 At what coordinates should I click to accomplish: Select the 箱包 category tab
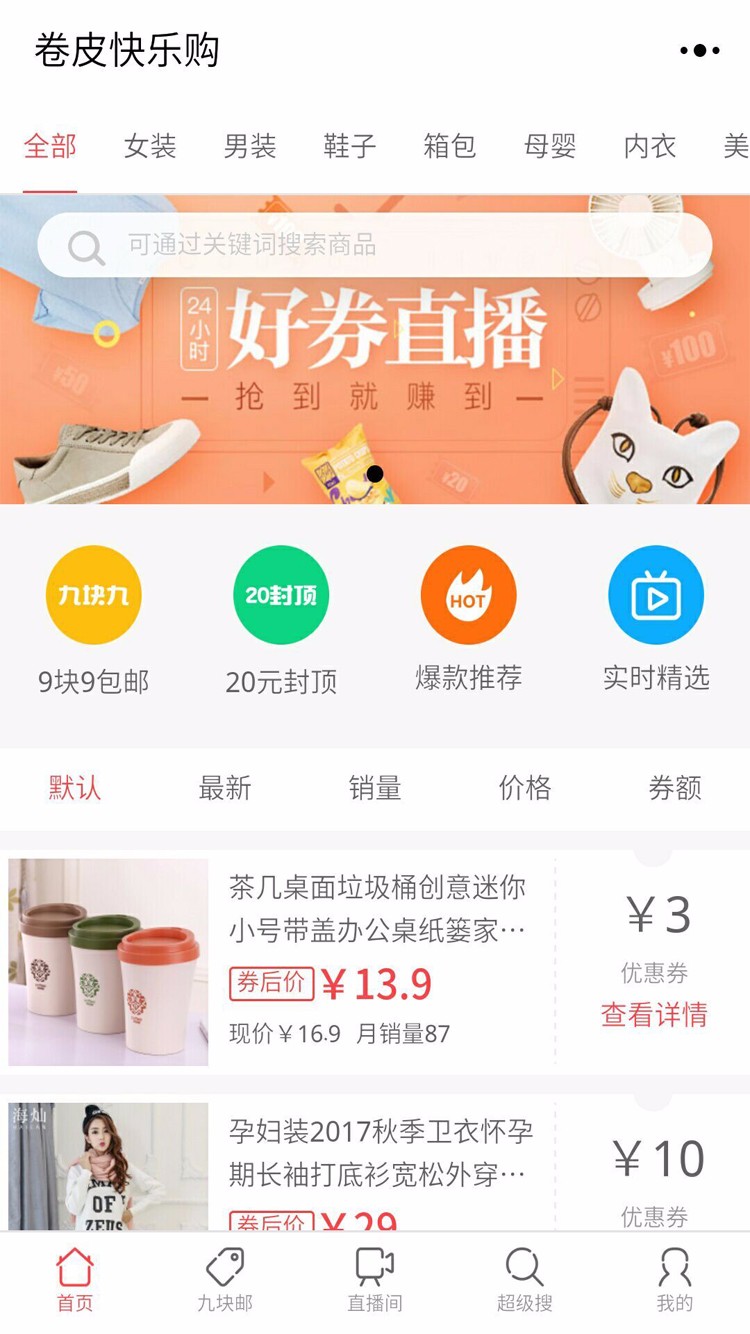click(x=450, y=146)
